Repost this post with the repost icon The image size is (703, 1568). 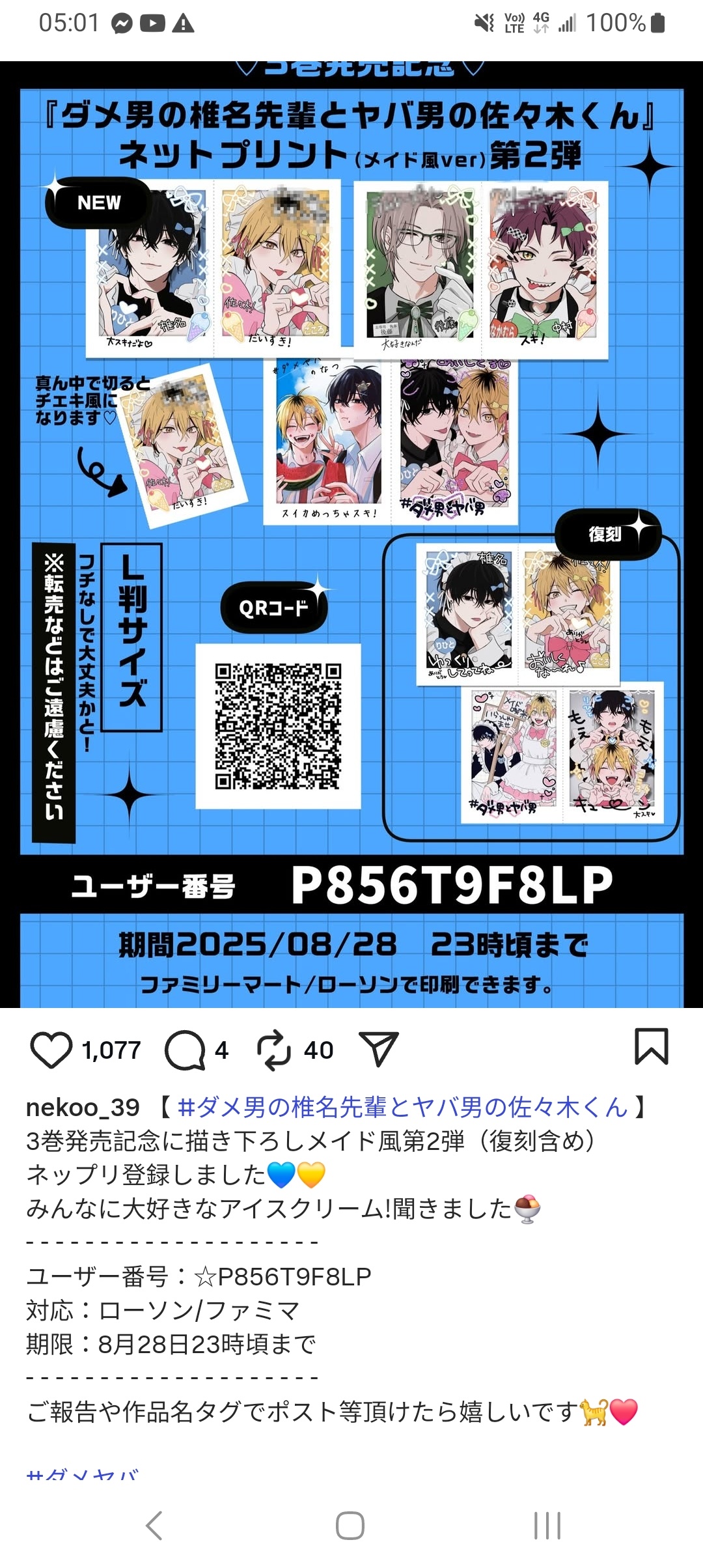tap(273, 1050)
